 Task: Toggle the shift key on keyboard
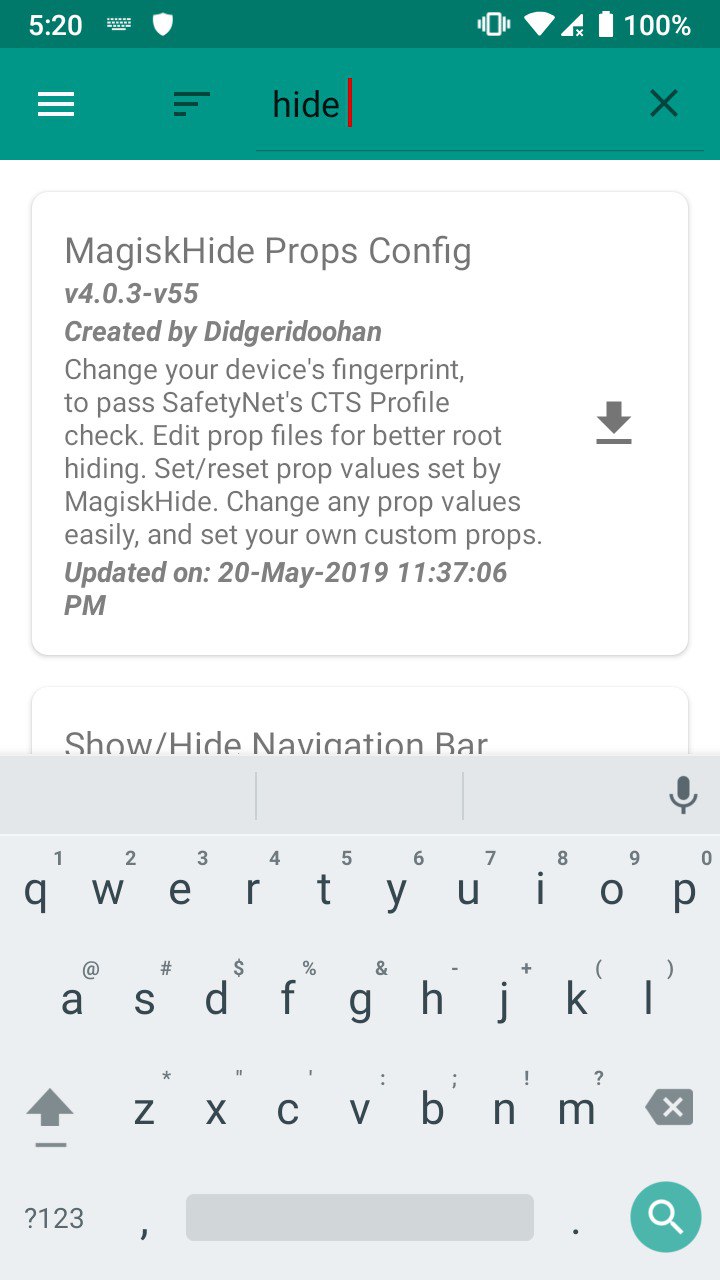pyautogui.click(x=50, y=1111)
